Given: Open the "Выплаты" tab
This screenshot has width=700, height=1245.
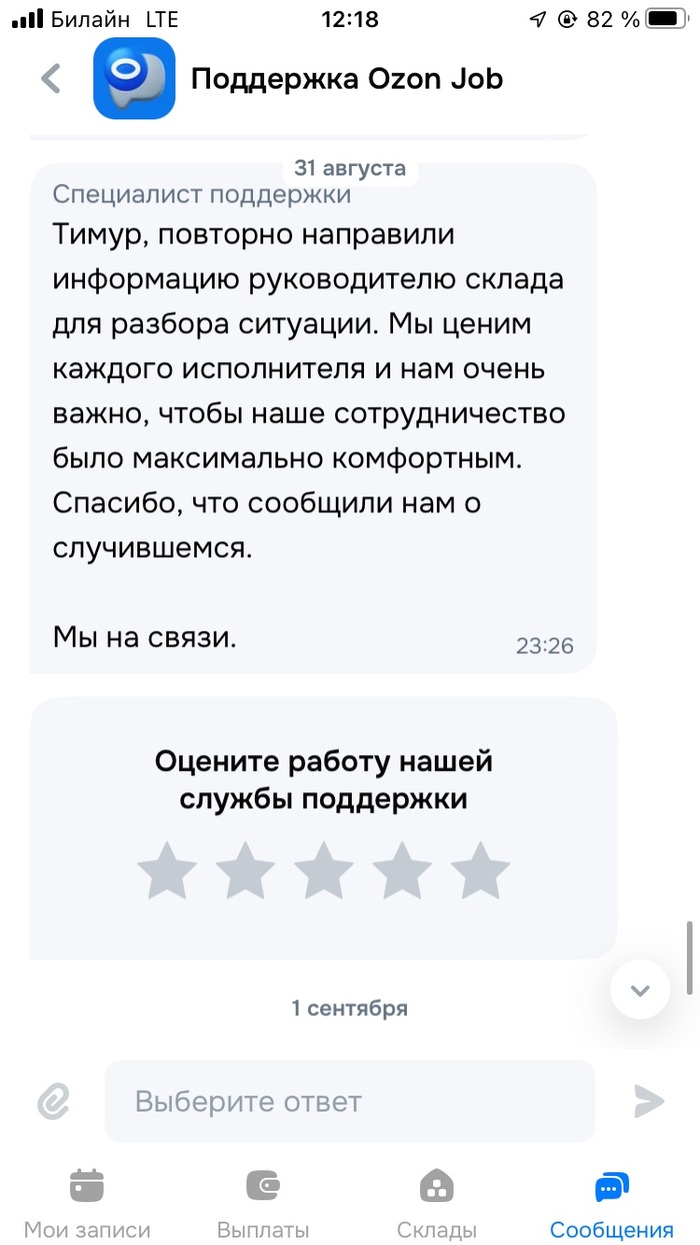Looking at the screenshot, I should (x=263, y=1203).
